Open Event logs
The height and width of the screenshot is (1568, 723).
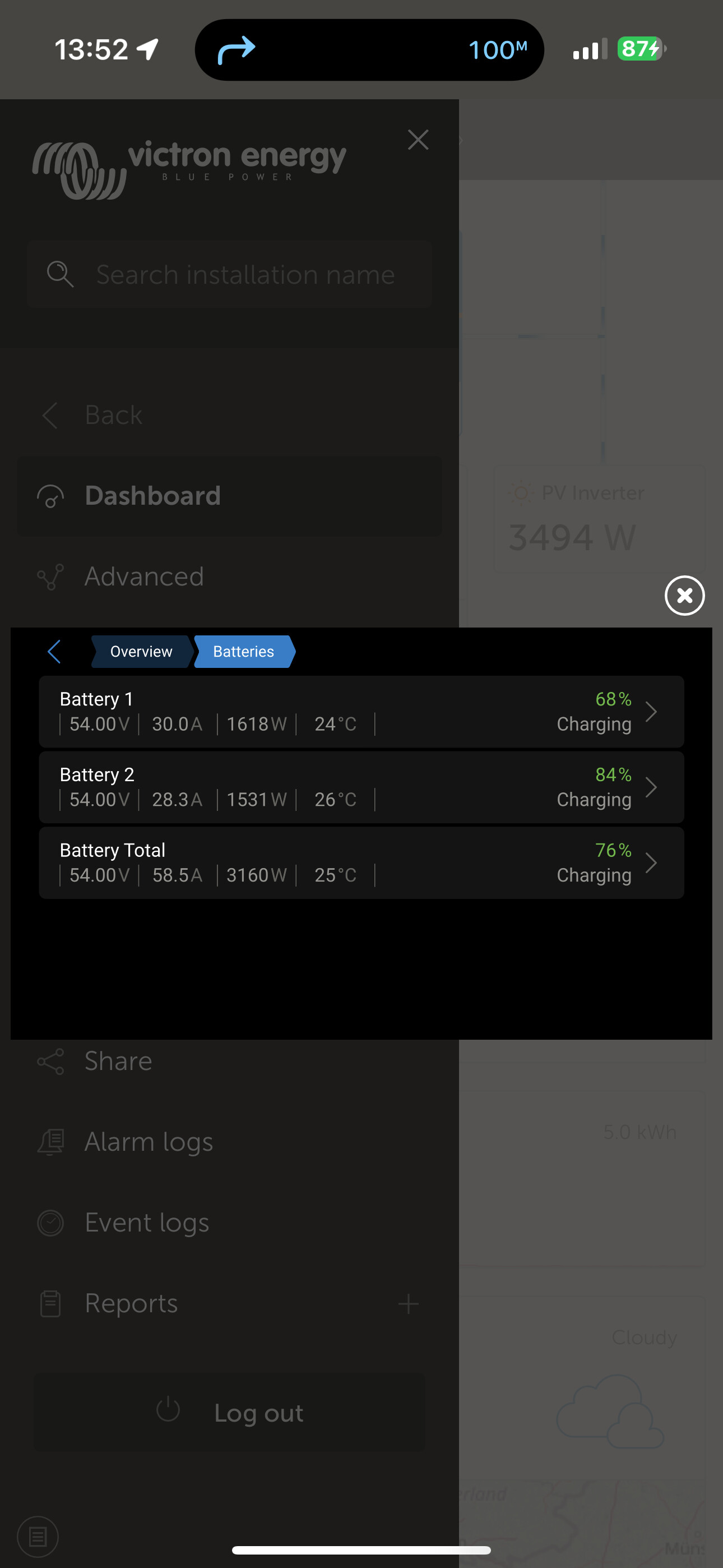click(147, 1223)
